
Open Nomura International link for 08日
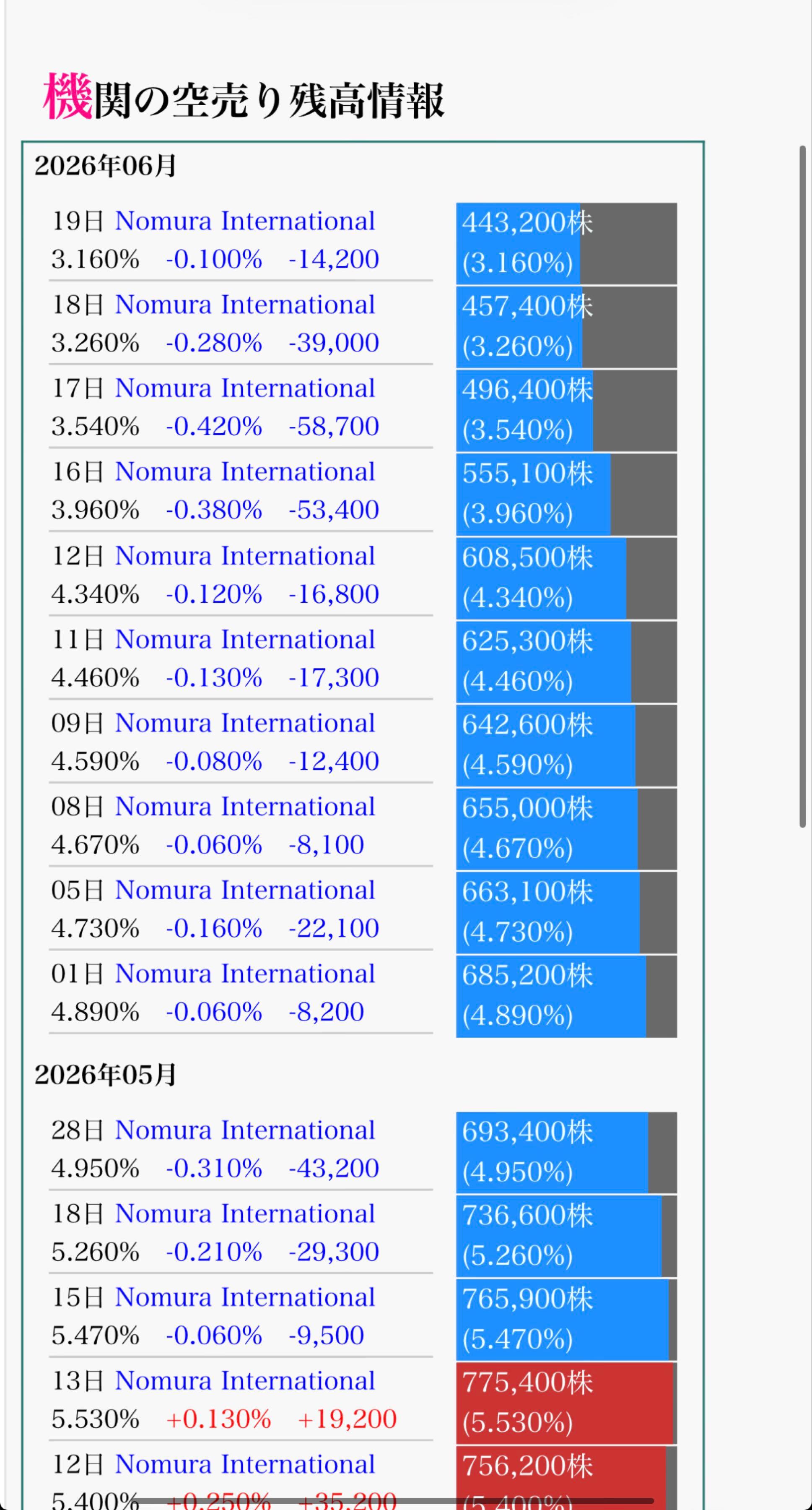[245, 807]
